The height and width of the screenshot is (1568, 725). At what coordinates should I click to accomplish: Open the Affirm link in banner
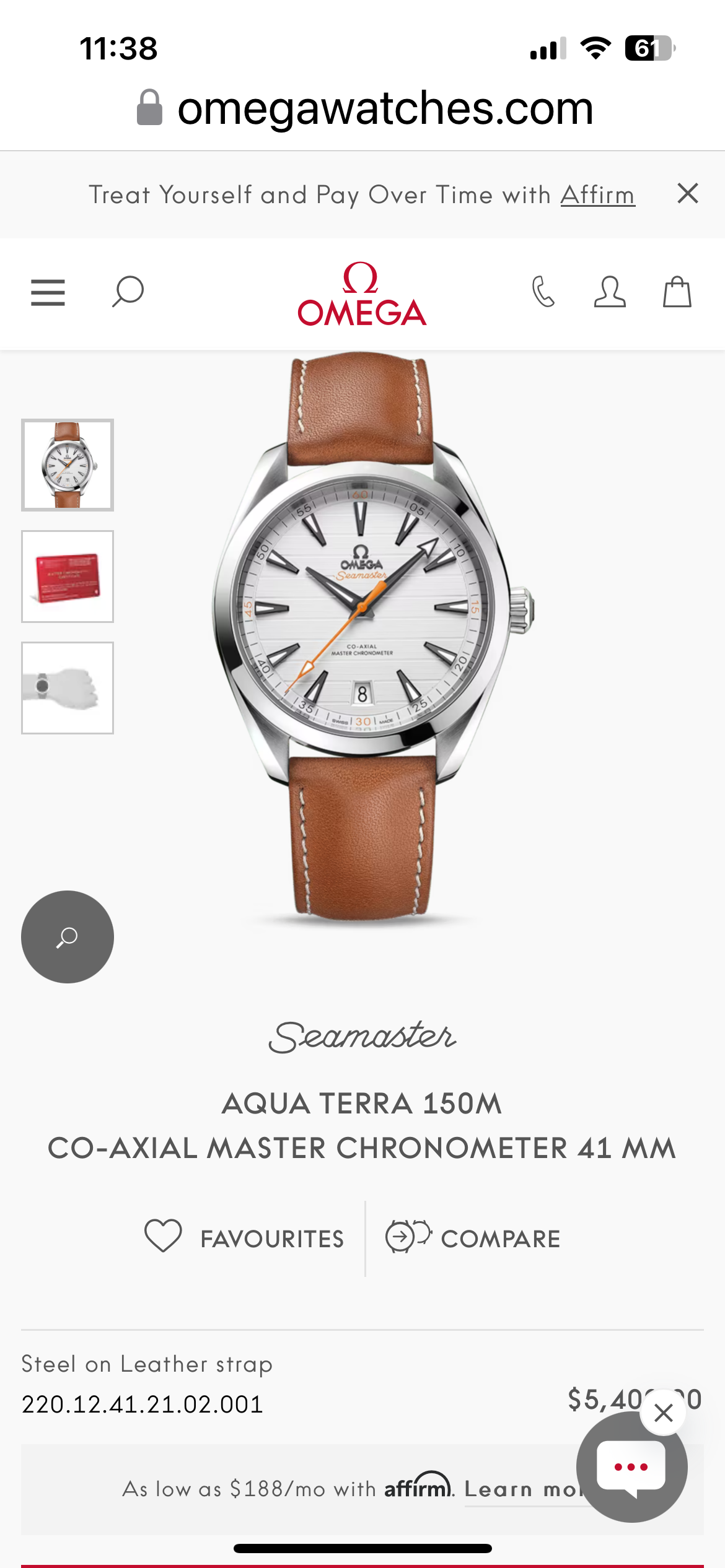[x=597, y=195]
